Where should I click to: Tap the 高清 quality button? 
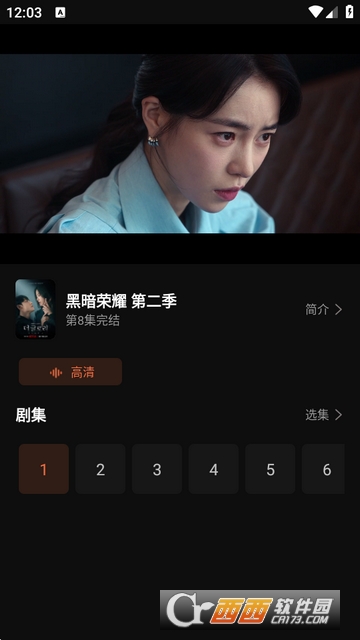coord(70,372)
